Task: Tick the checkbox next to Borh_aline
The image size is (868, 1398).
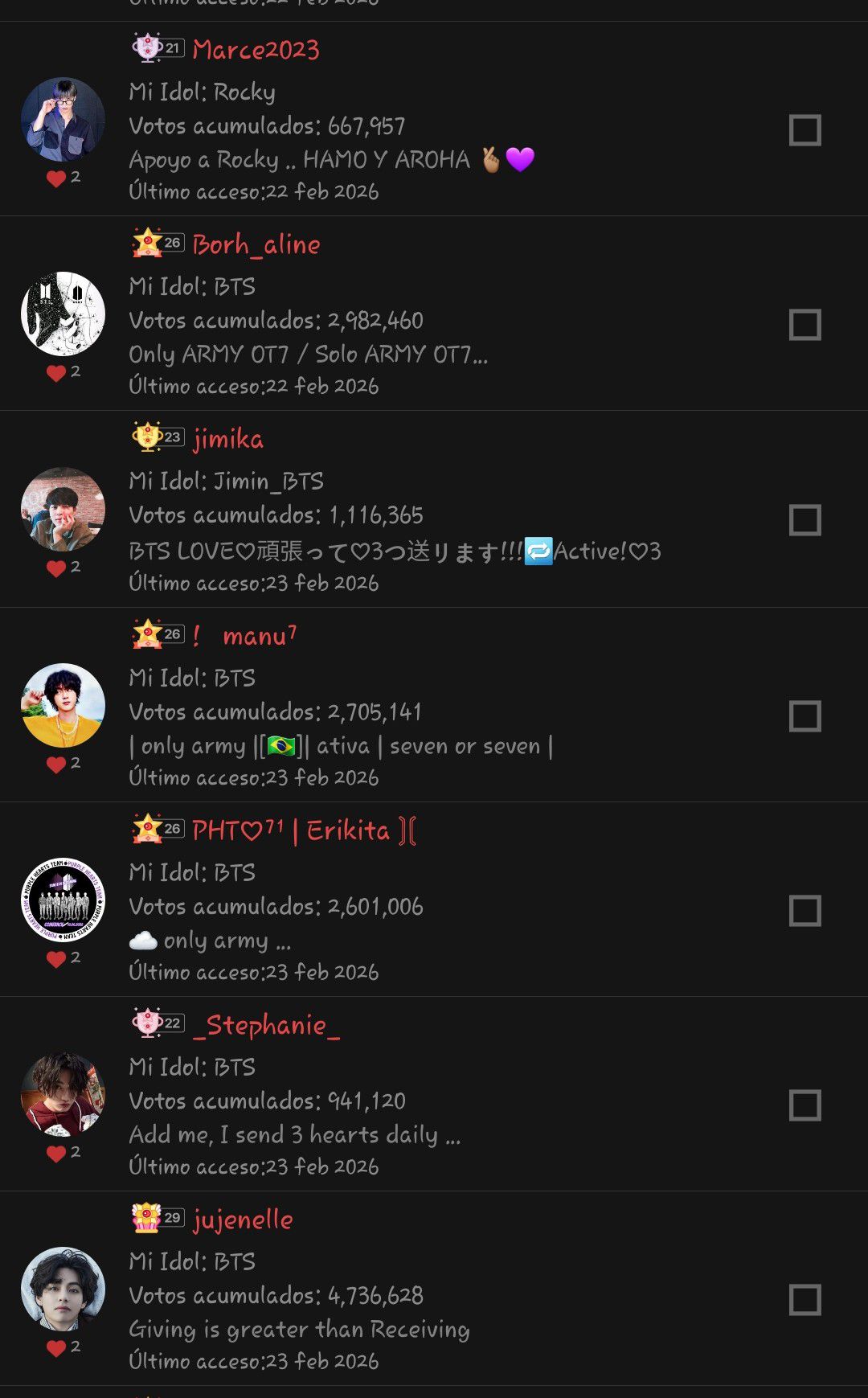Action: coord(805,325)
